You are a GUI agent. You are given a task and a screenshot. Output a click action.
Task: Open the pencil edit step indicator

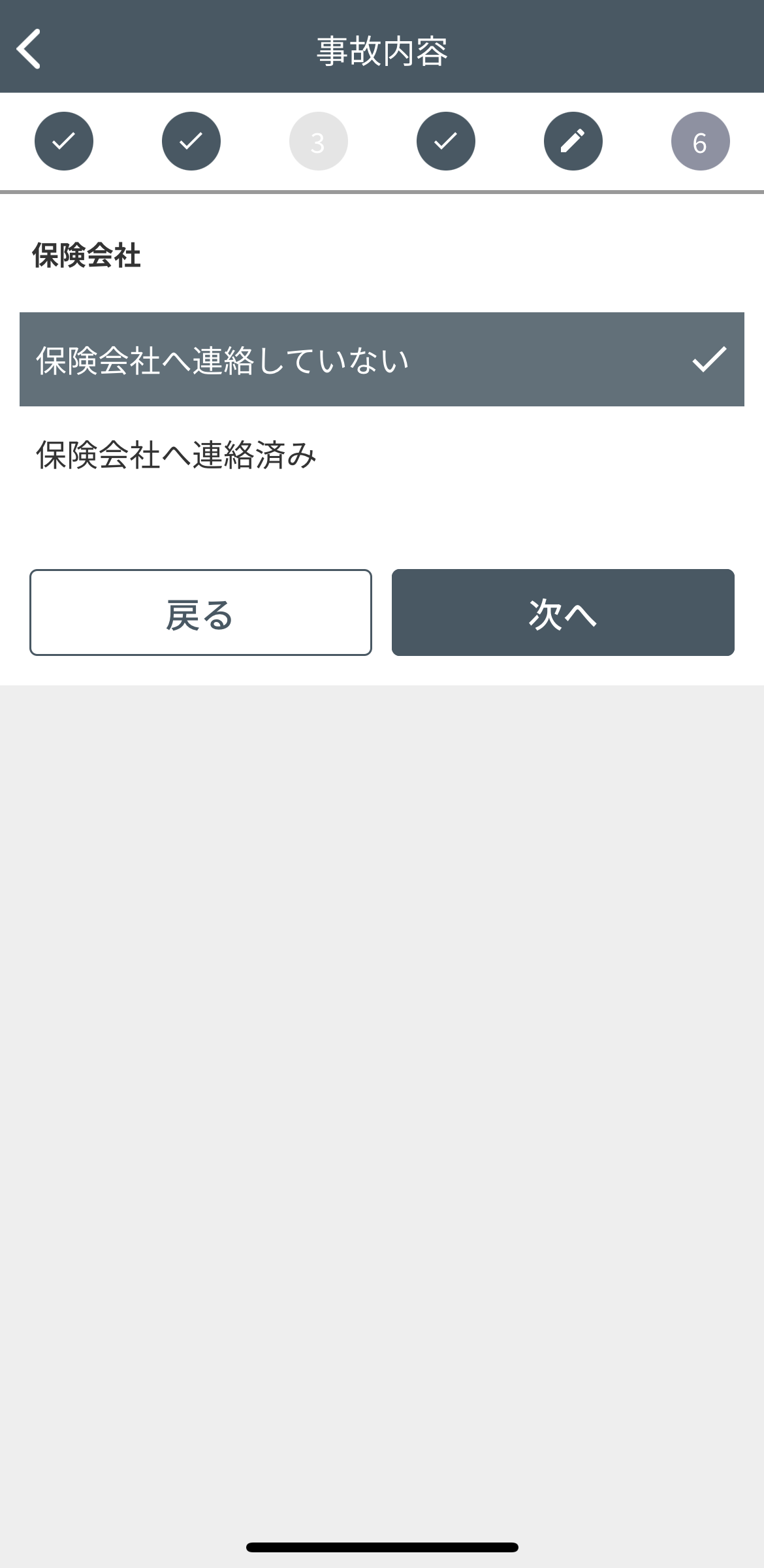573,141
